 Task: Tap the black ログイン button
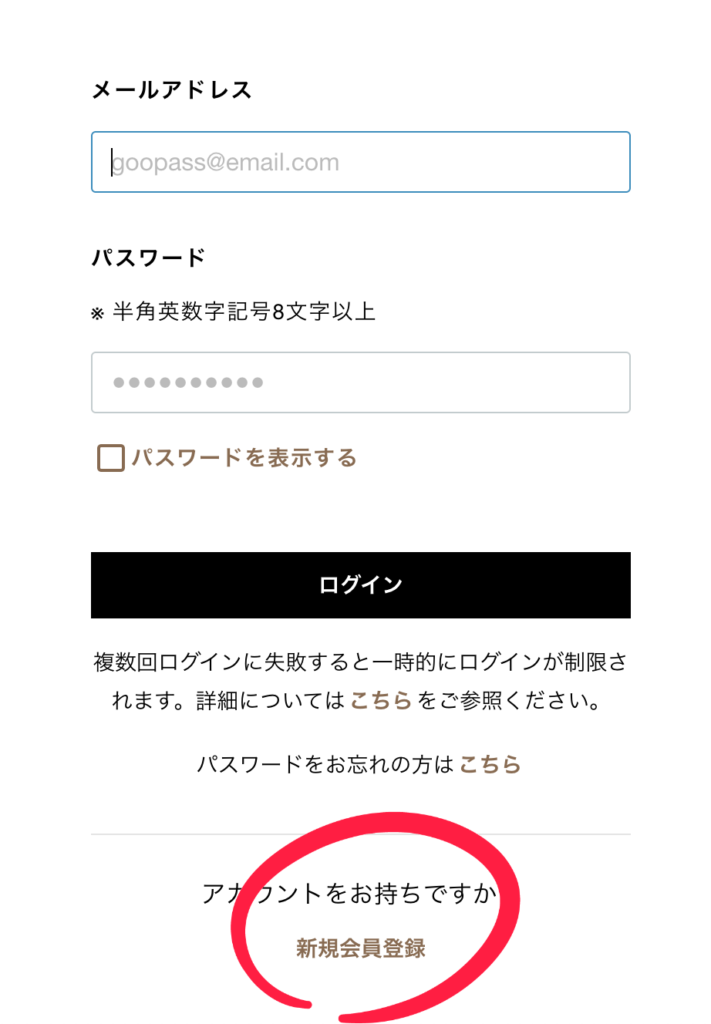pos(360,585)
